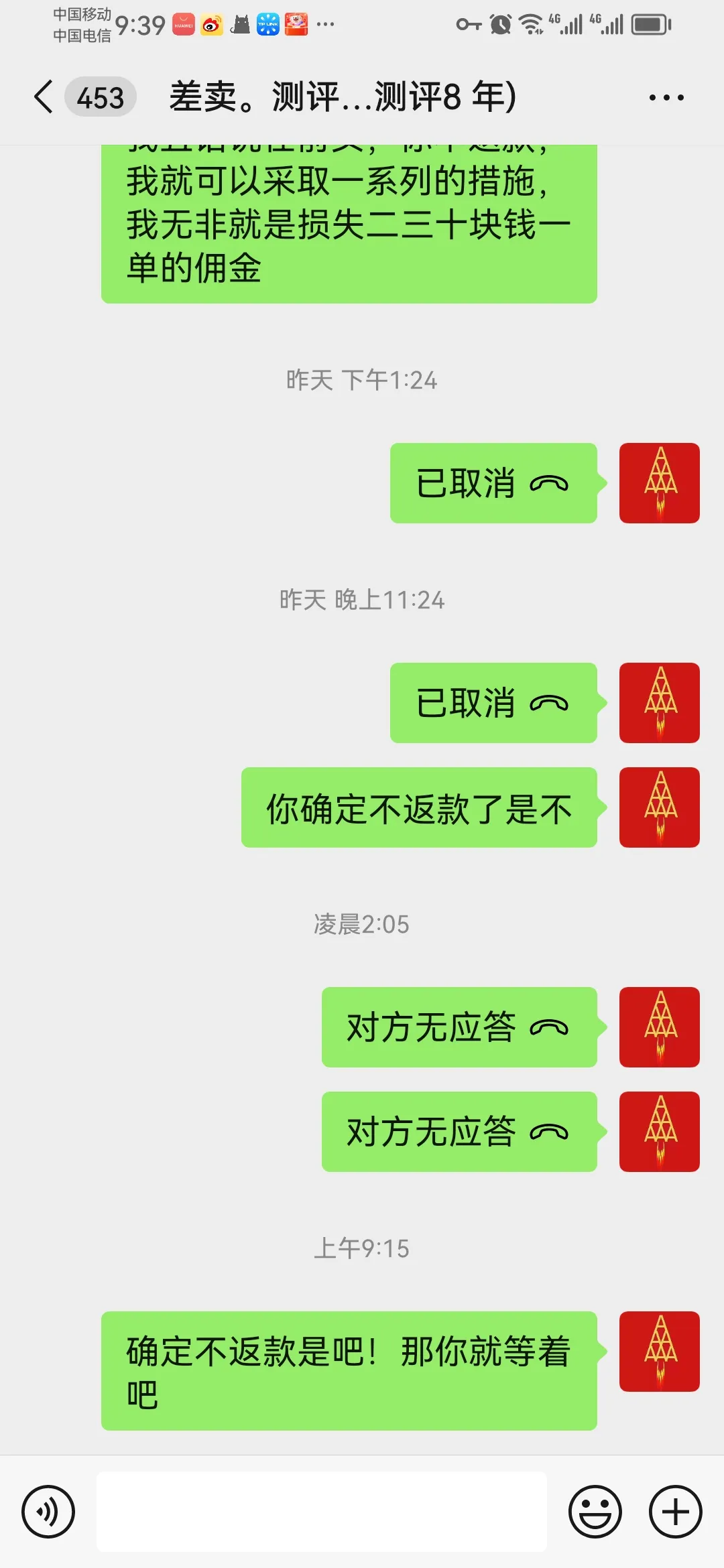The image size is (724, 1568).
Task: Tap the avatar next to the first 已取消 bubble
Action: click(659, 482)
